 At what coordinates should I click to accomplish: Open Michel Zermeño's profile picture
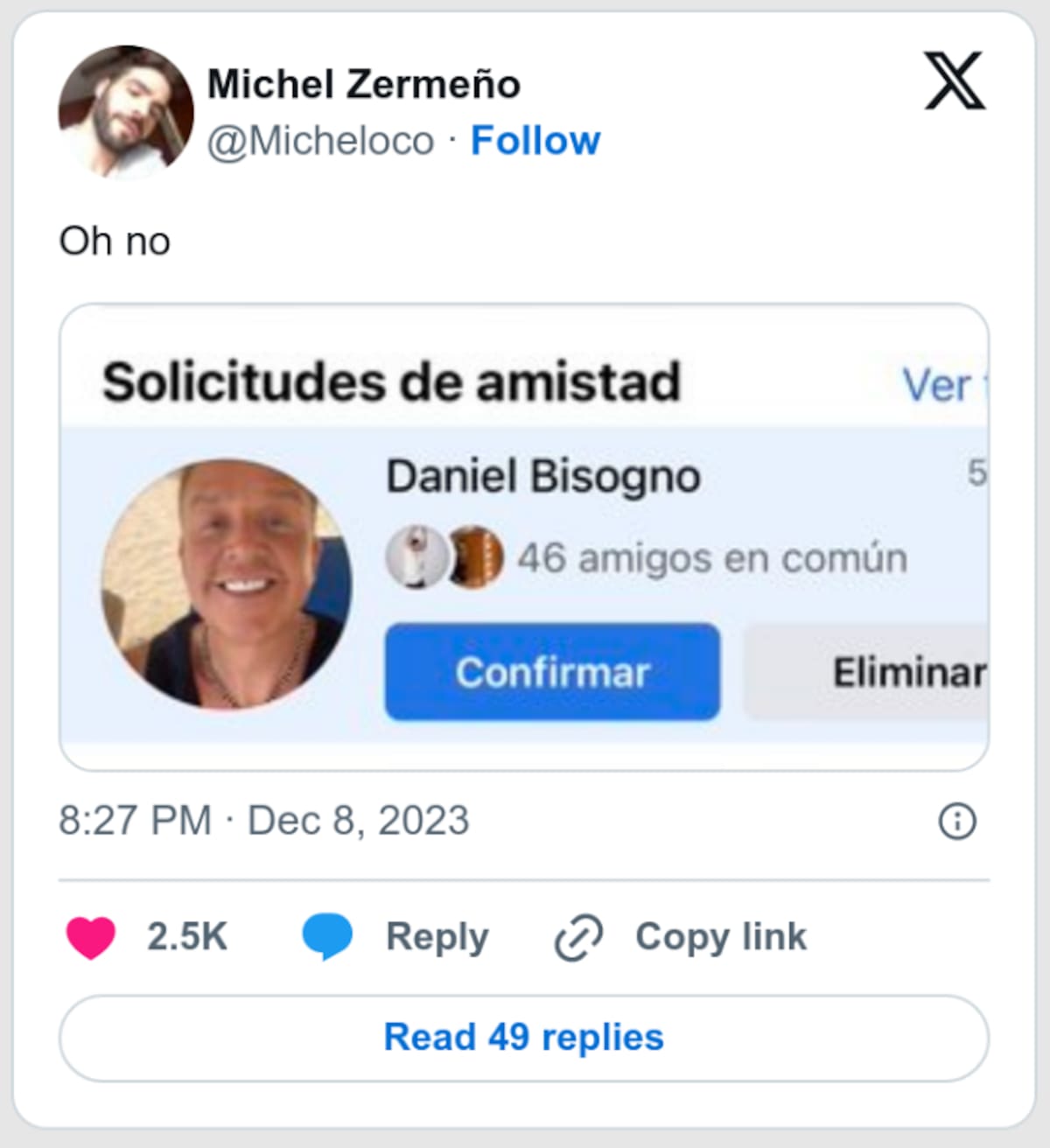[125, 112]
